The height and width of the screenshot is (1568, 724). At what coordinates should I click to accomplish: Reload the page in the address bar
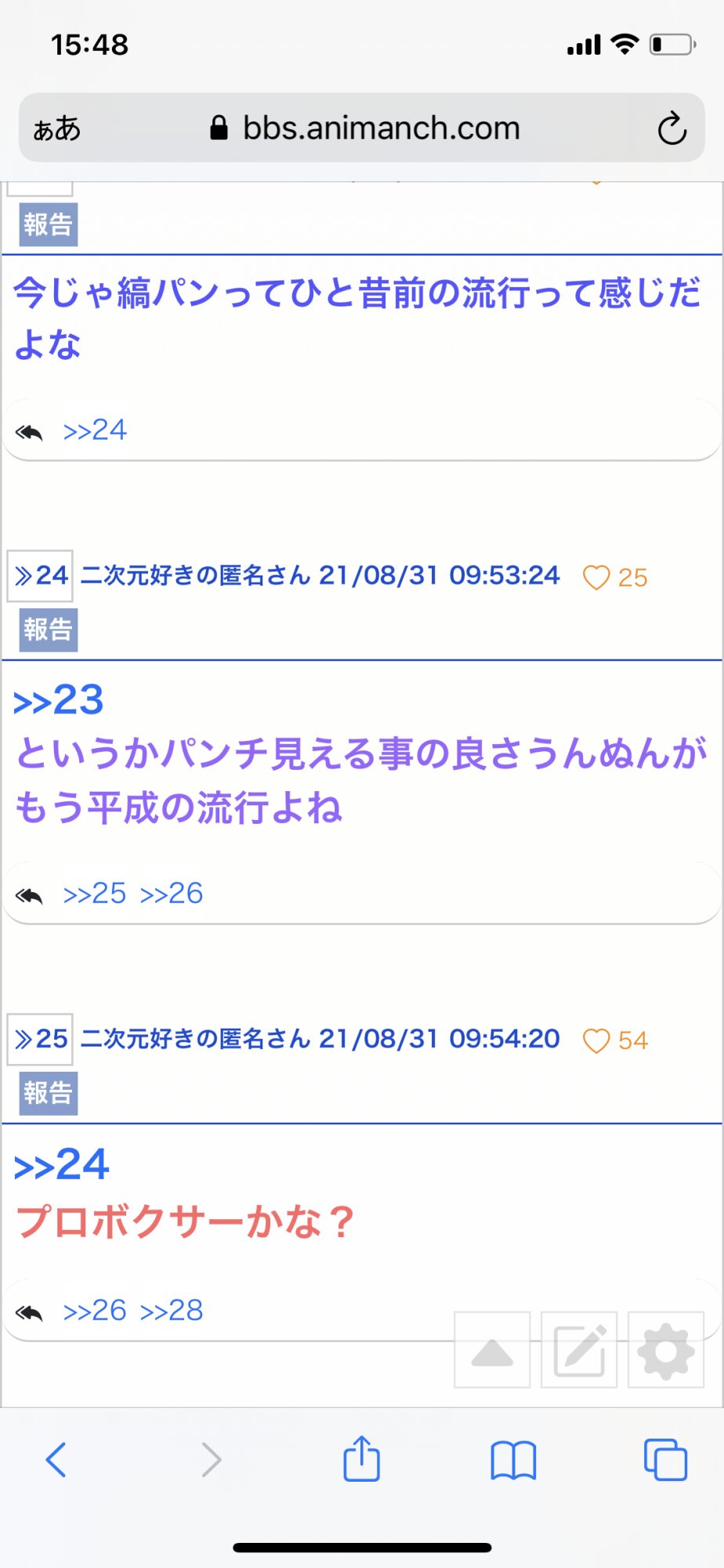pyautogui.click(x=672, y=129)
